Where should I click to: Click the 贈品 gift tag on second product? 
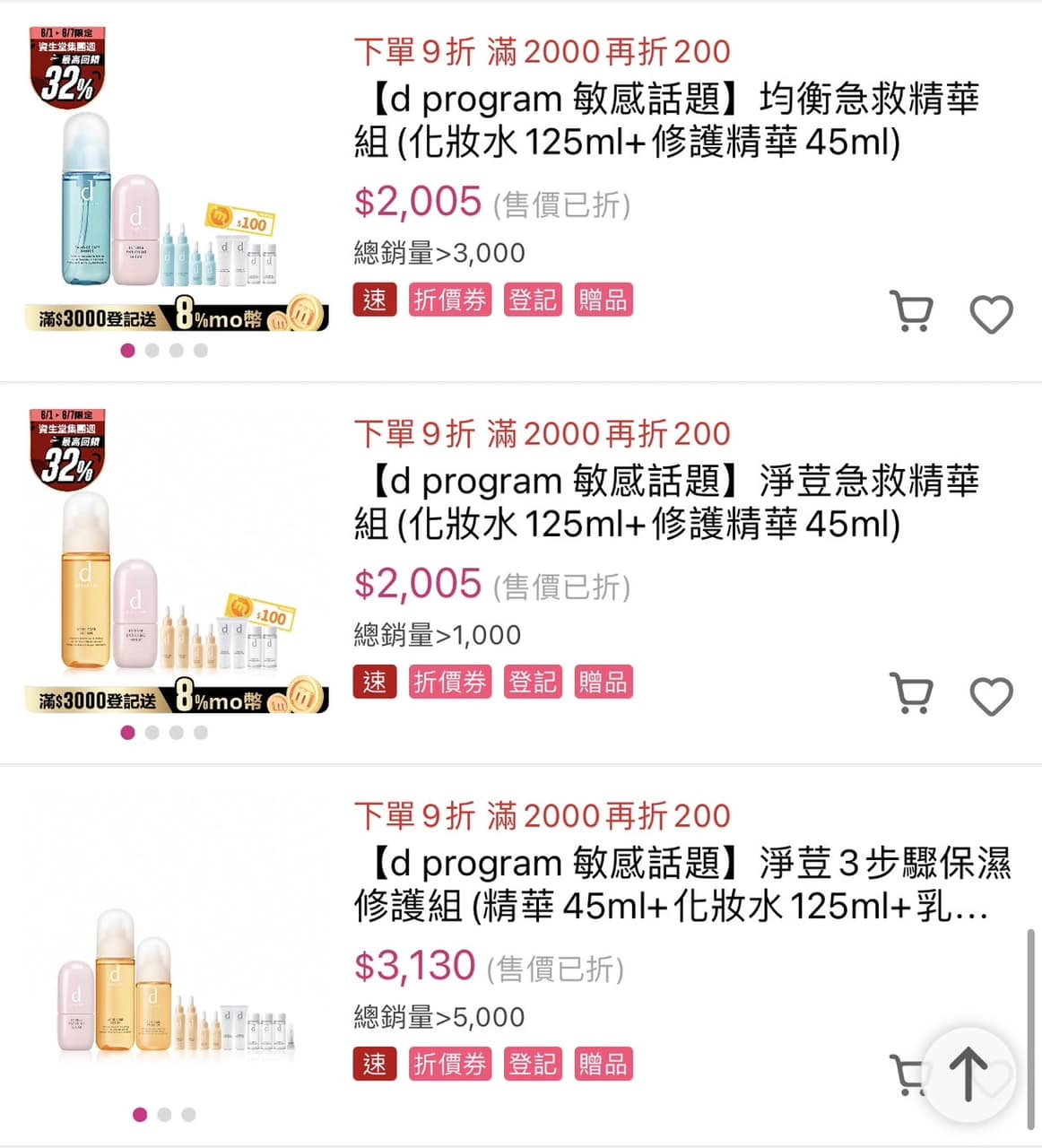coord(603,682)
